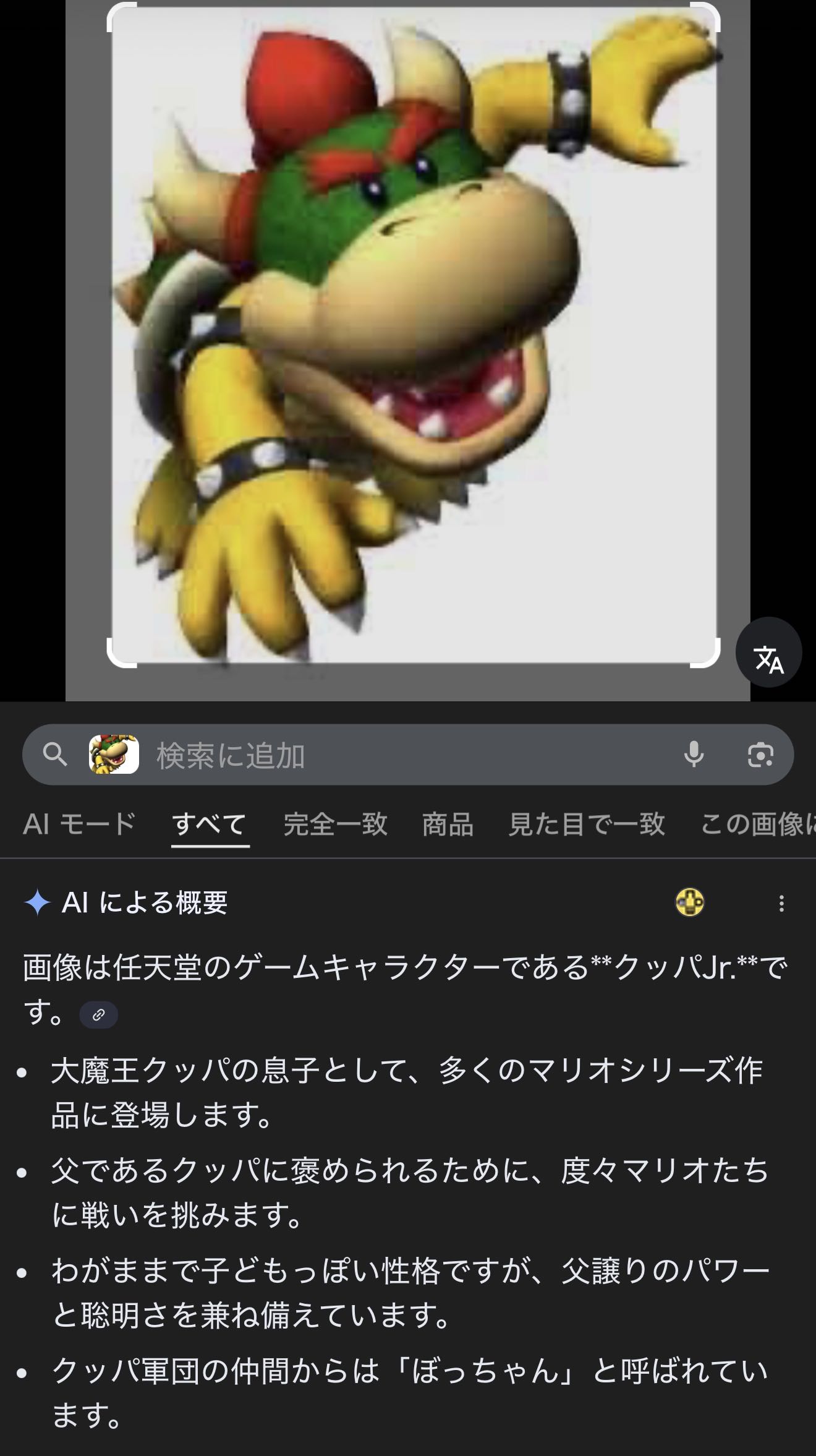Tap the search magnifier icon

(x=55, y=755)
